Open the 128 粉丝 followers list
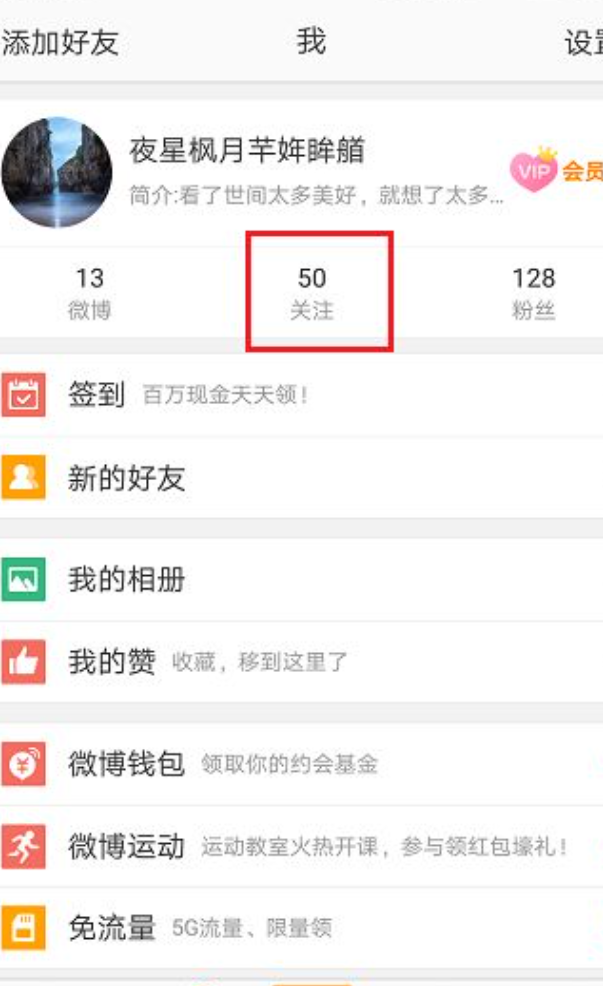Viewport: 603px width, 986px height. point(533,292)
